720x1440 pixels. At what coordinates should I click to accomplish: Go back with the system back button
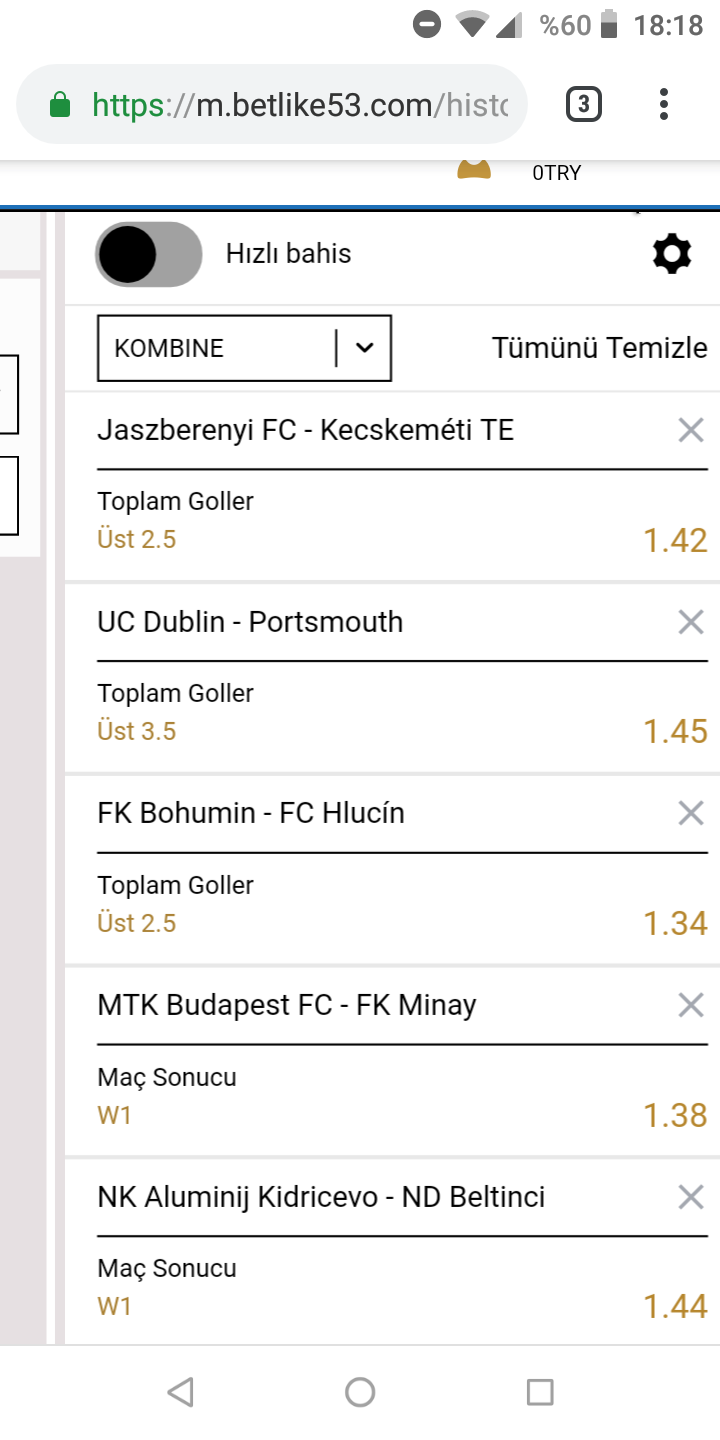[x=180, y=1392]
